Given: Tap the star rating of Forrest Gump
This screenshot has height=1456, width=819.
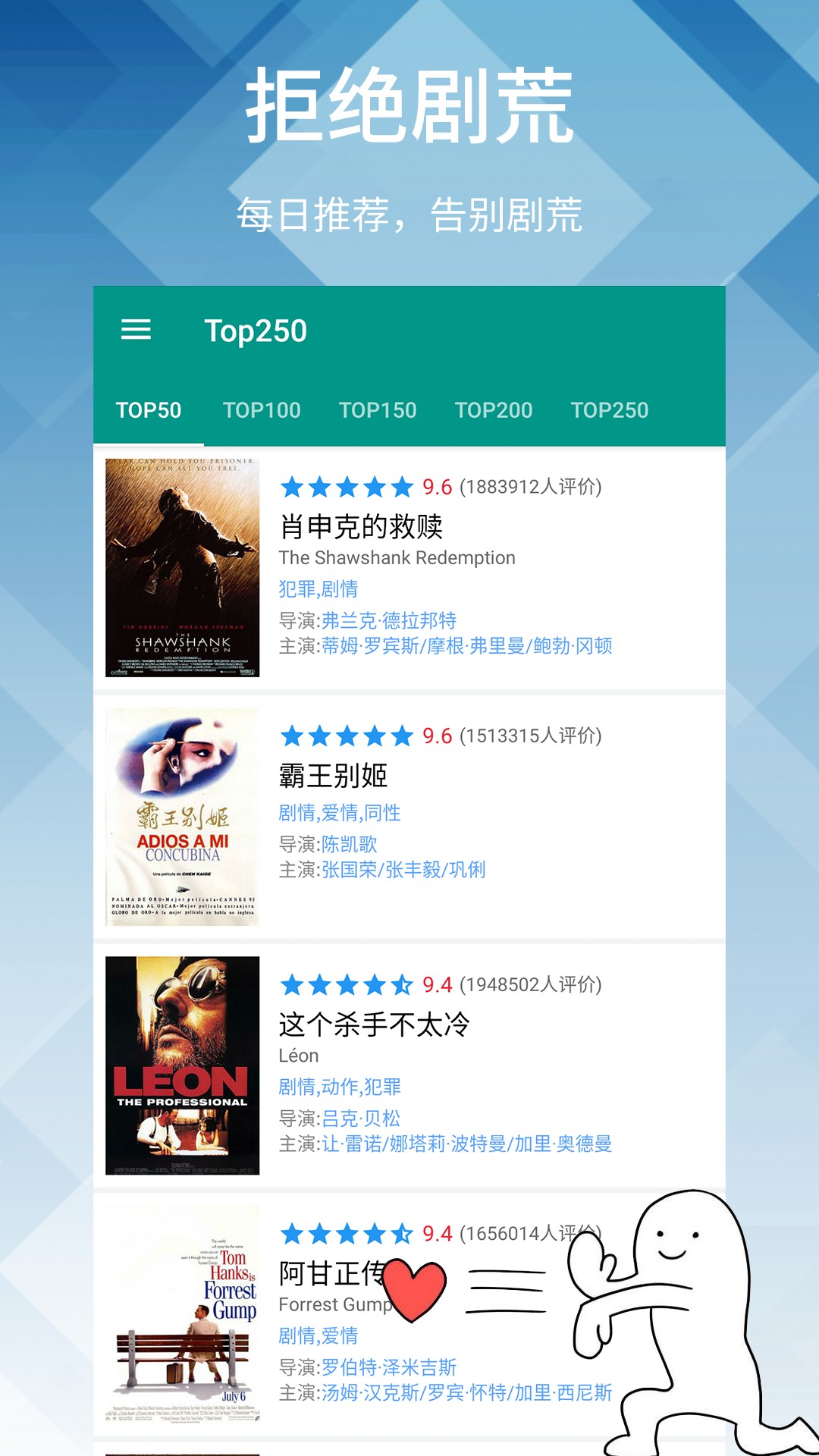Looking at the screenshot, I should [x=345, y=1234].
